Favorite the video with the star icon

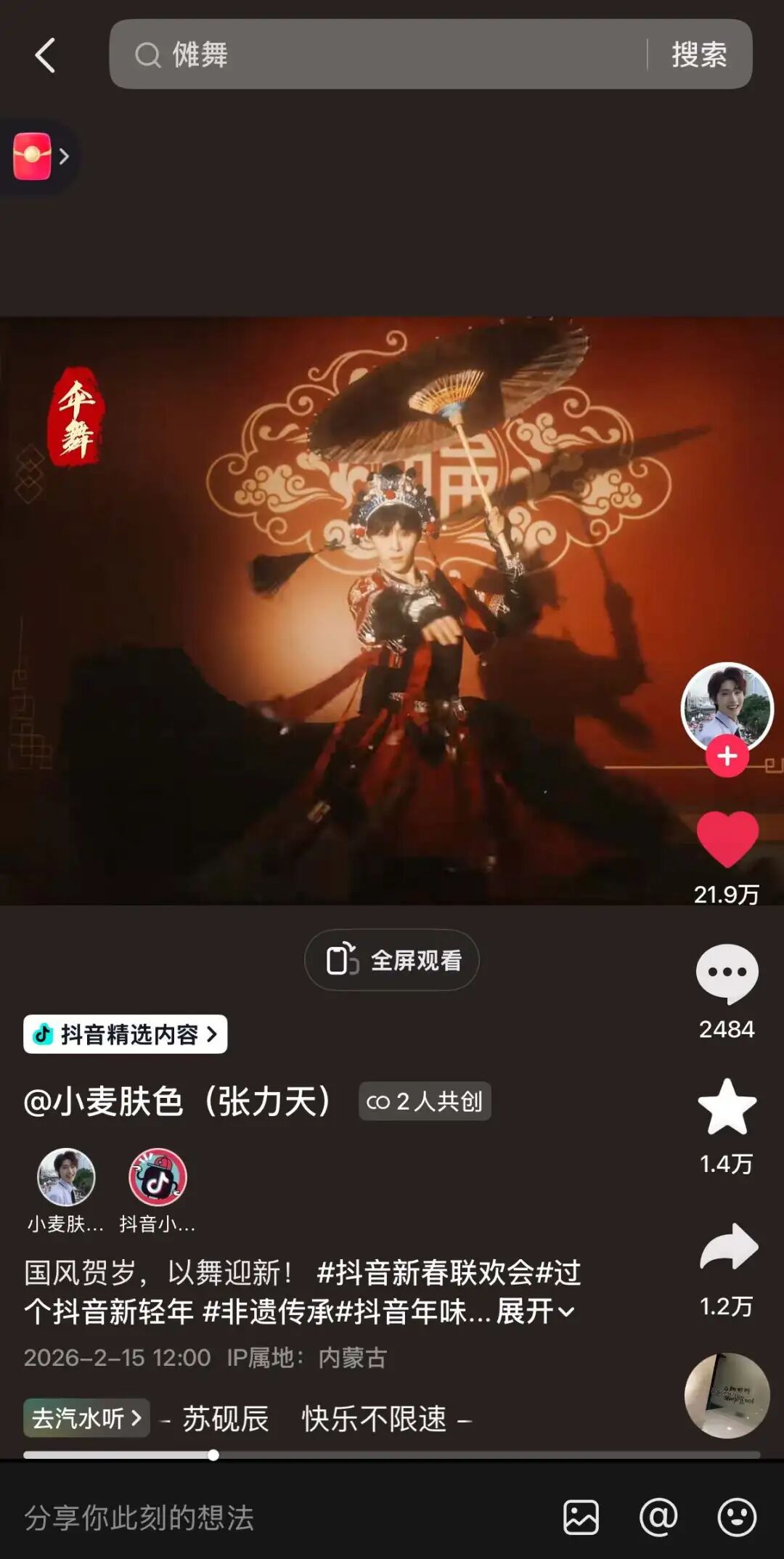[x=727, y=1108]
